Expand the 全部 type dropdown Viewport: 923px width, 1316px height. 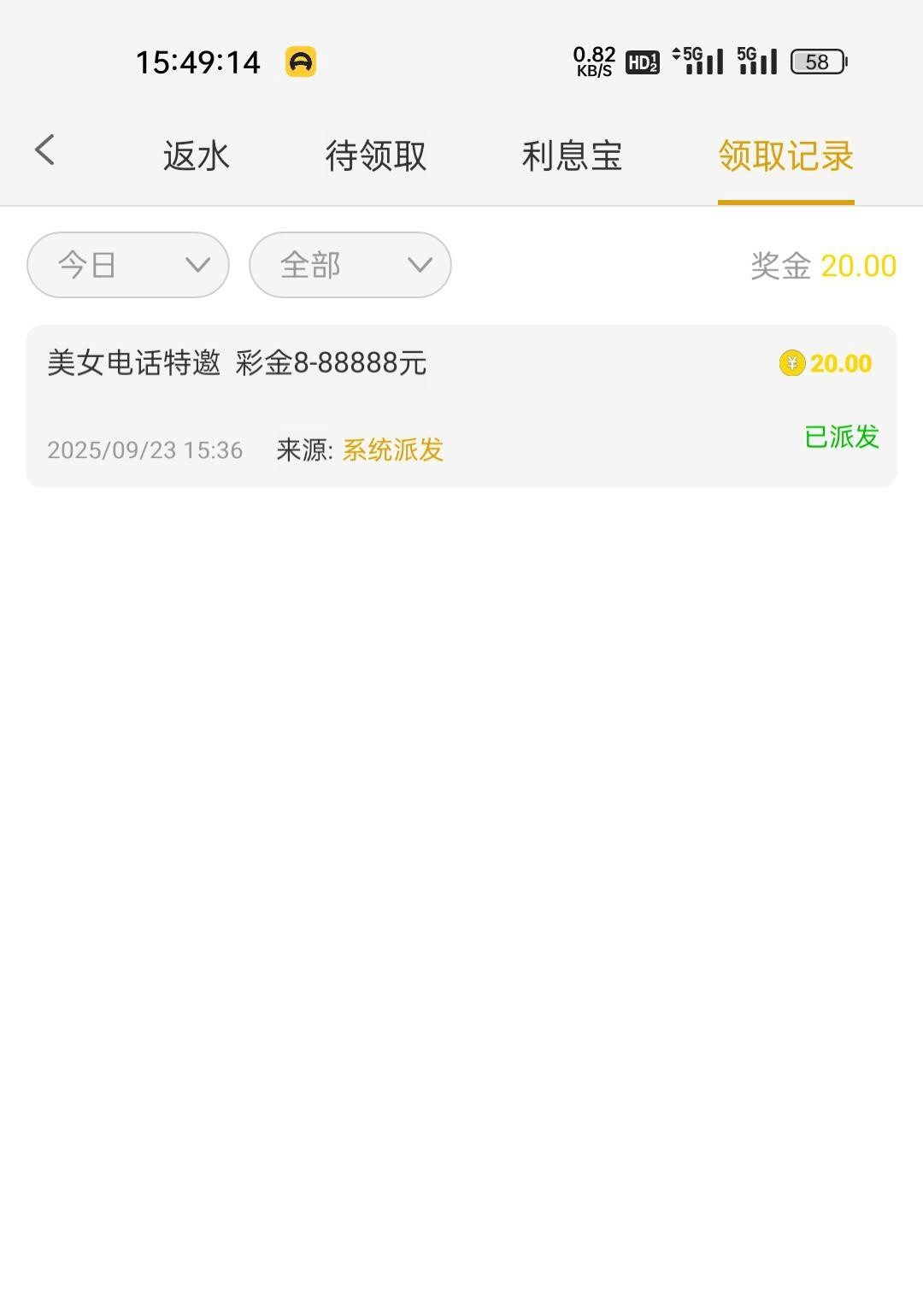coord(350,265)
